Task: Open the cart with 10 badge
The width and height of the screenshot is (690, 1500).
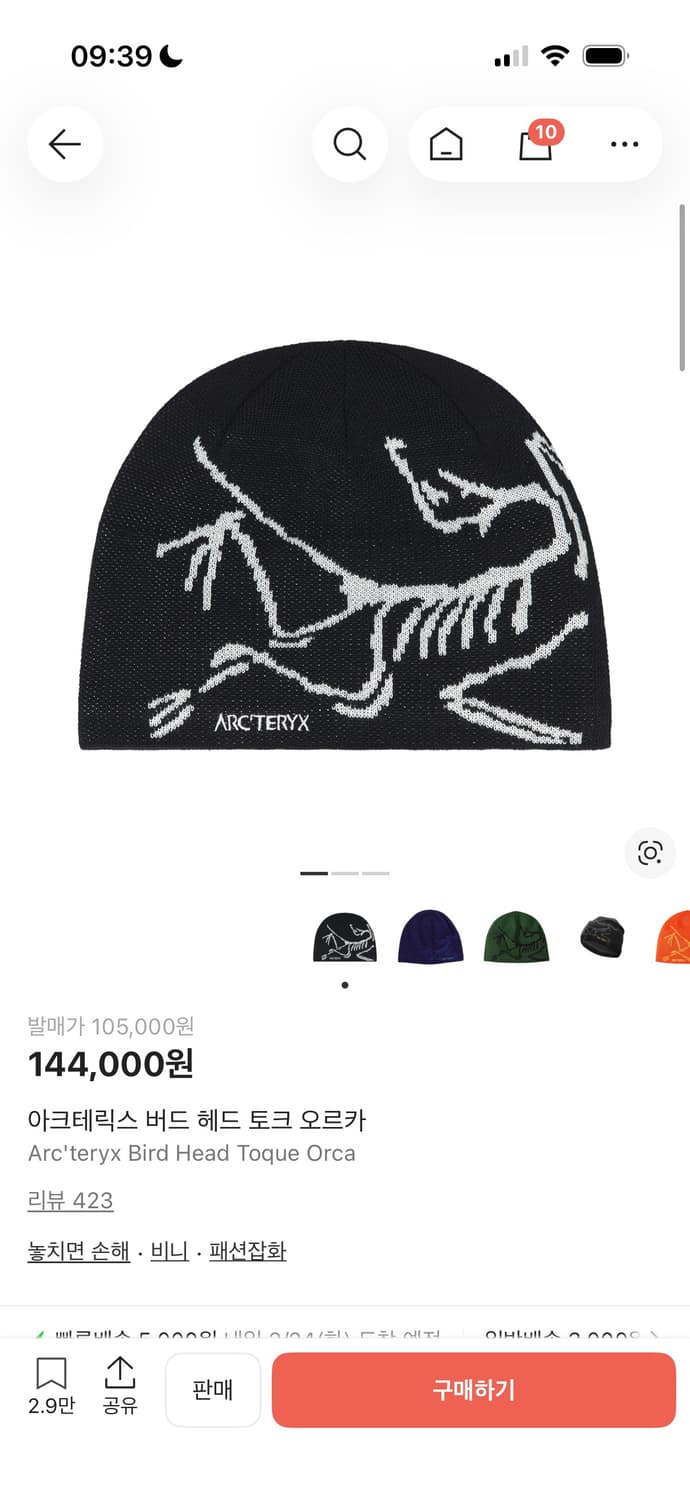Action: 536,145
